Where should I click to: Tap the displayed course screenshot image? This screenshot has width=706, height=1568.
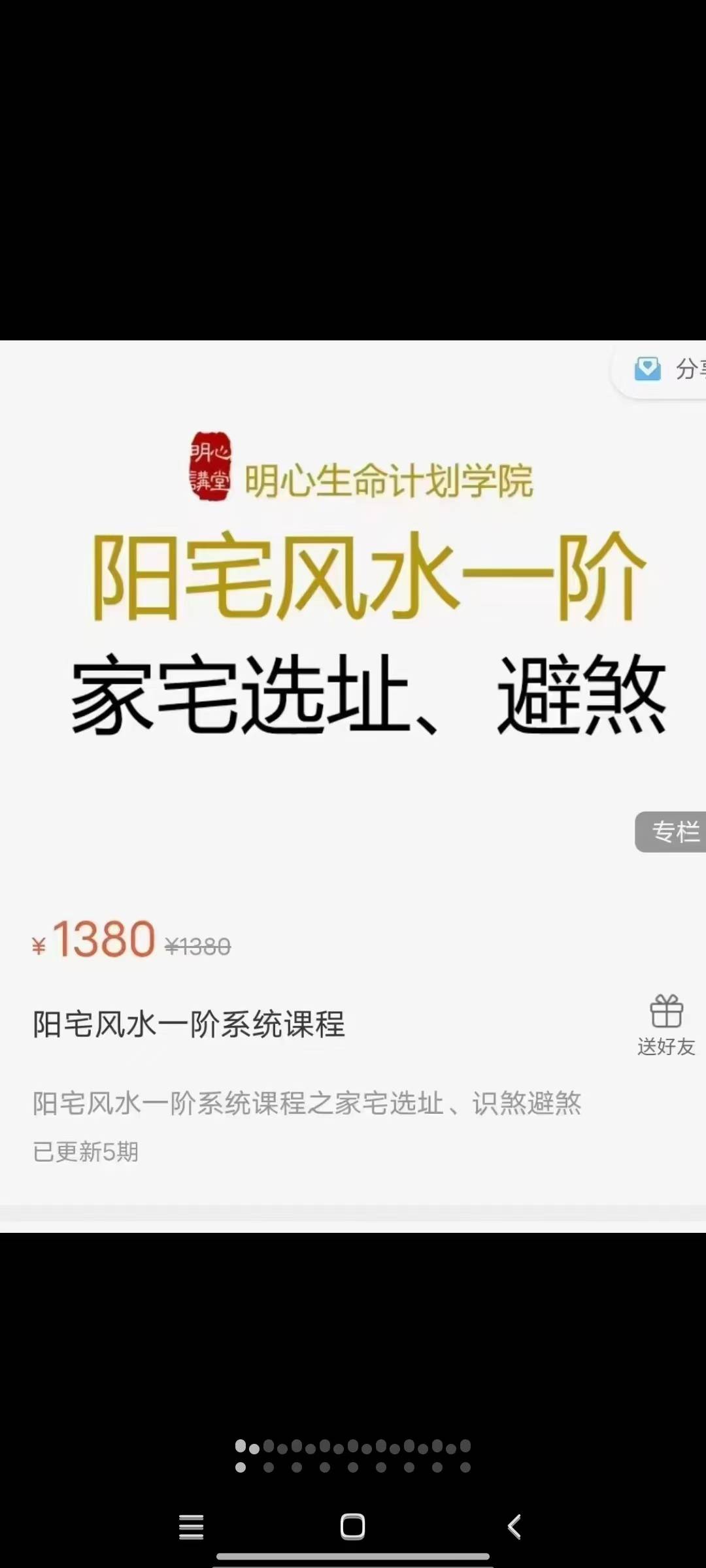(353, 784)
